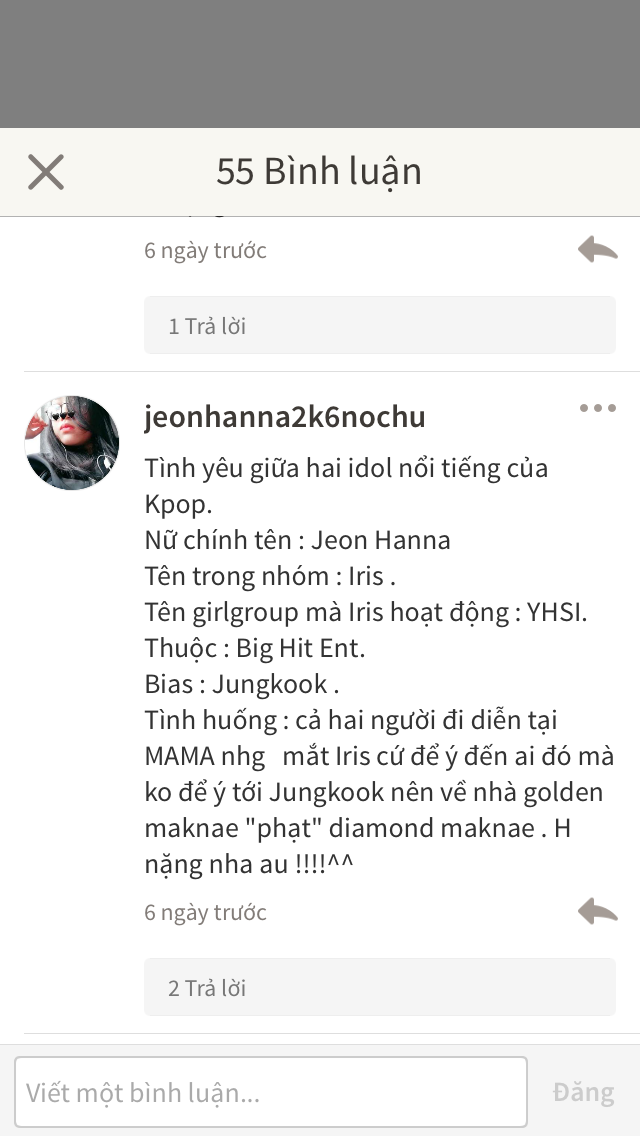
Task: Expand the 2 Trả lời replies
Action: pos(380,987)
